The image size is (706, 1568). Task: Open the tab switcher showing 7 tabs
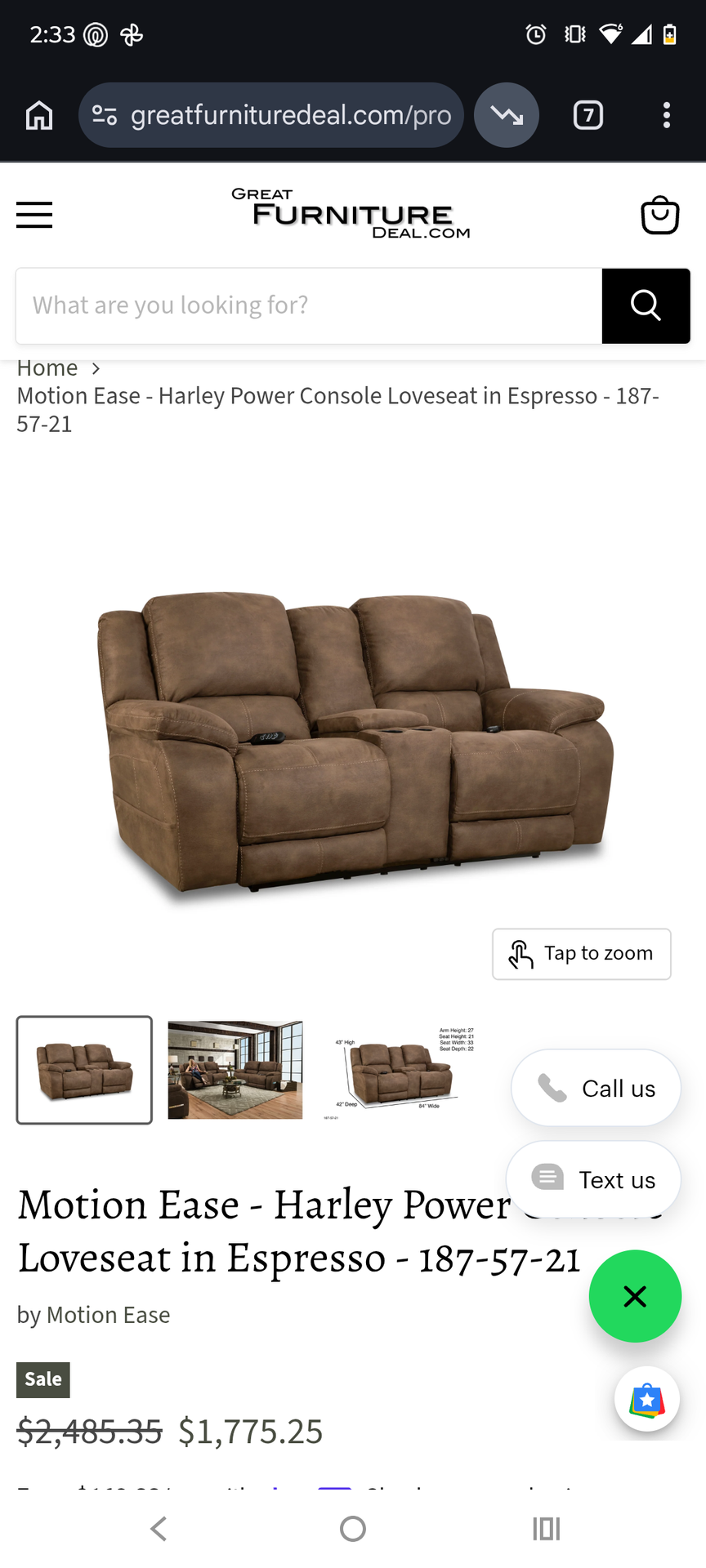(588, 115)
